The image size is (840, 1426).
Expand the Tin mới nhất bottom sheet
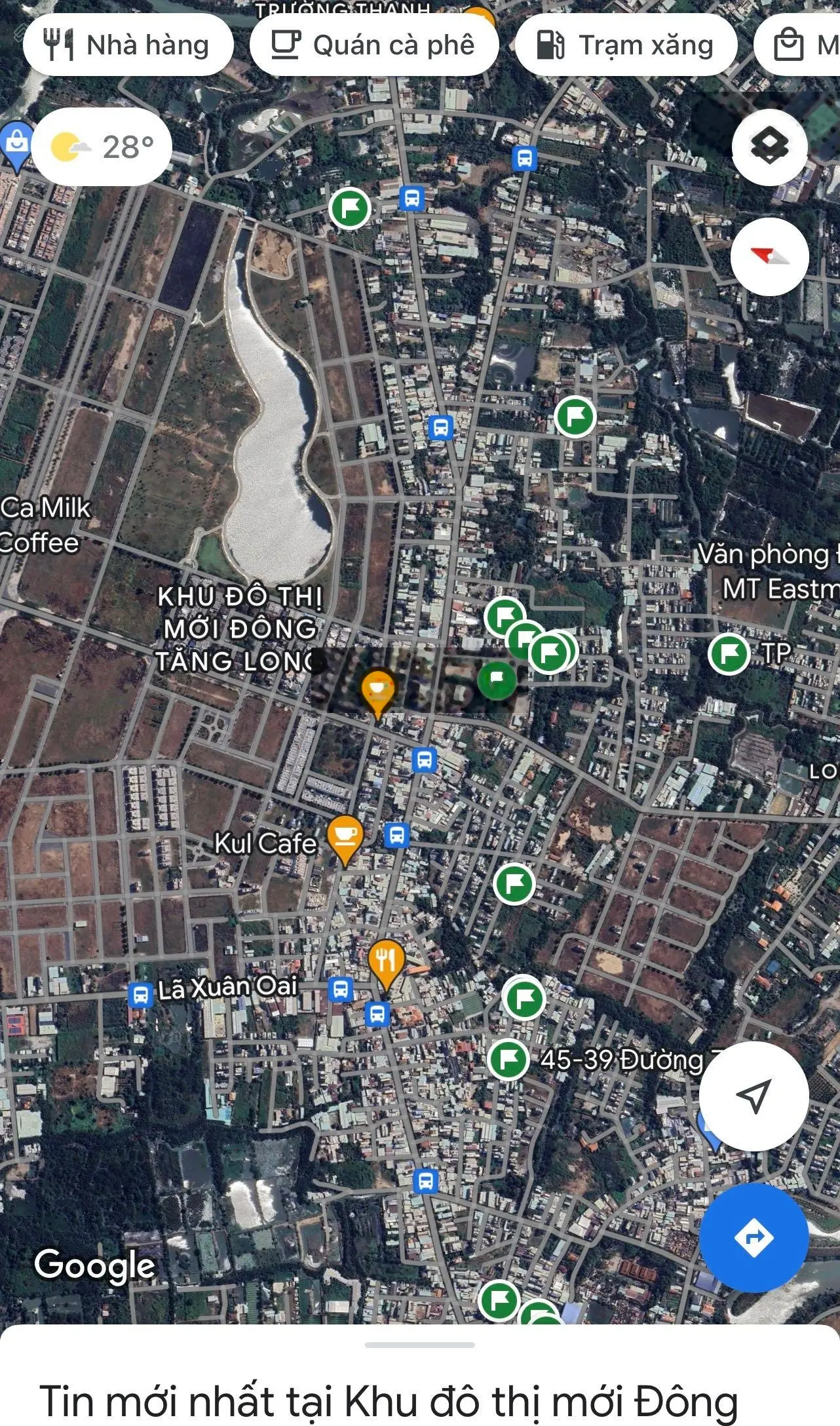coord(419,1345)
